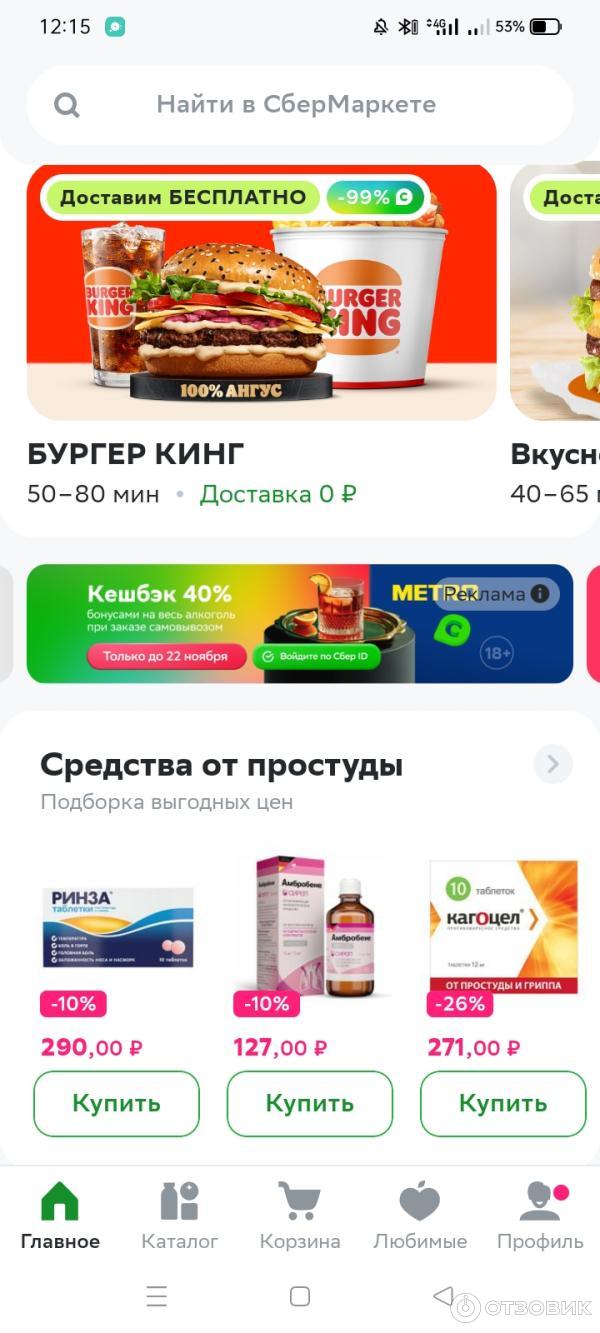Go to the Главное tab
Viewport: 600px width, 1333px height.
(x=60, y=1215)
